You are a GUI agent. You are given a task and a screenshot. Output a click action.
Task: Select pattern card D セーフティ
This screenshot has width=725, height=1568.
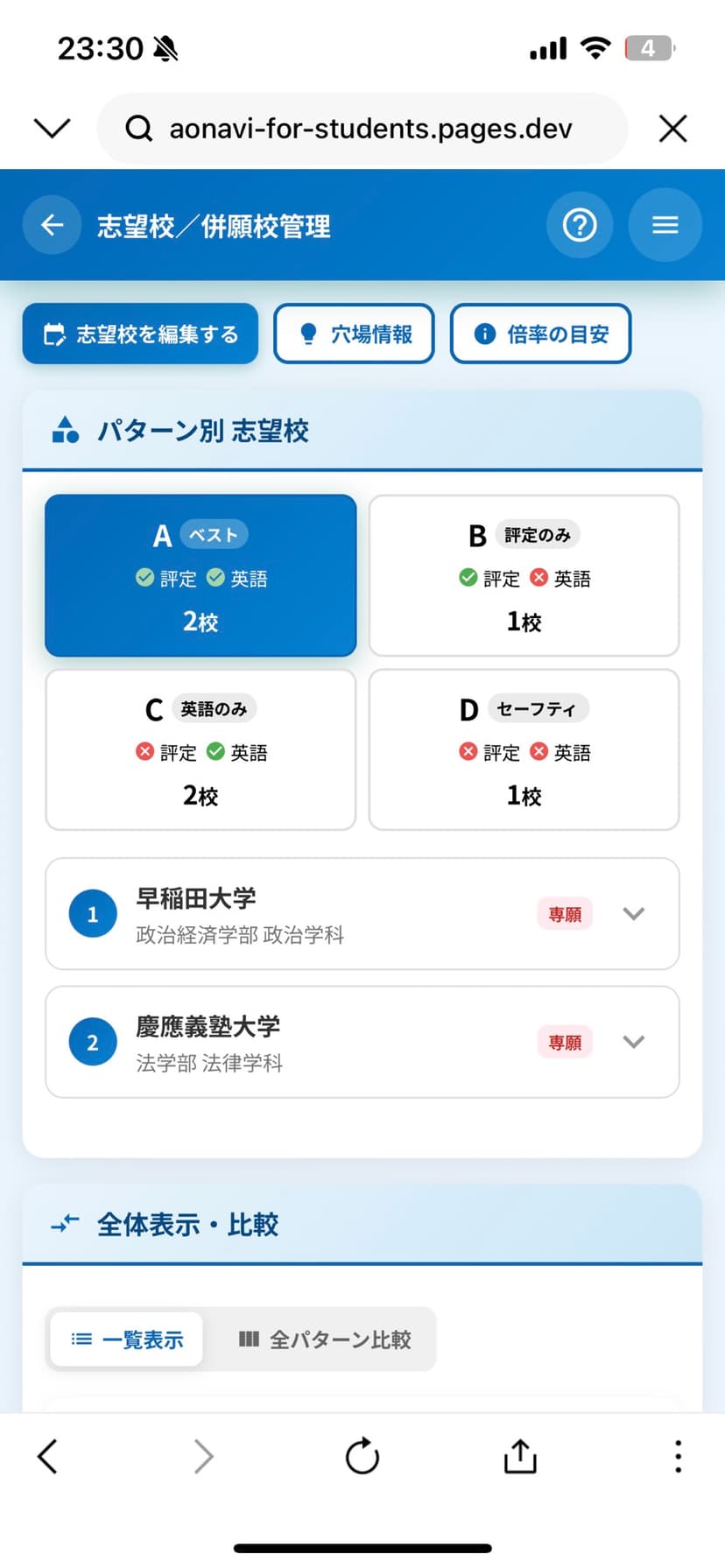[523, 749]
